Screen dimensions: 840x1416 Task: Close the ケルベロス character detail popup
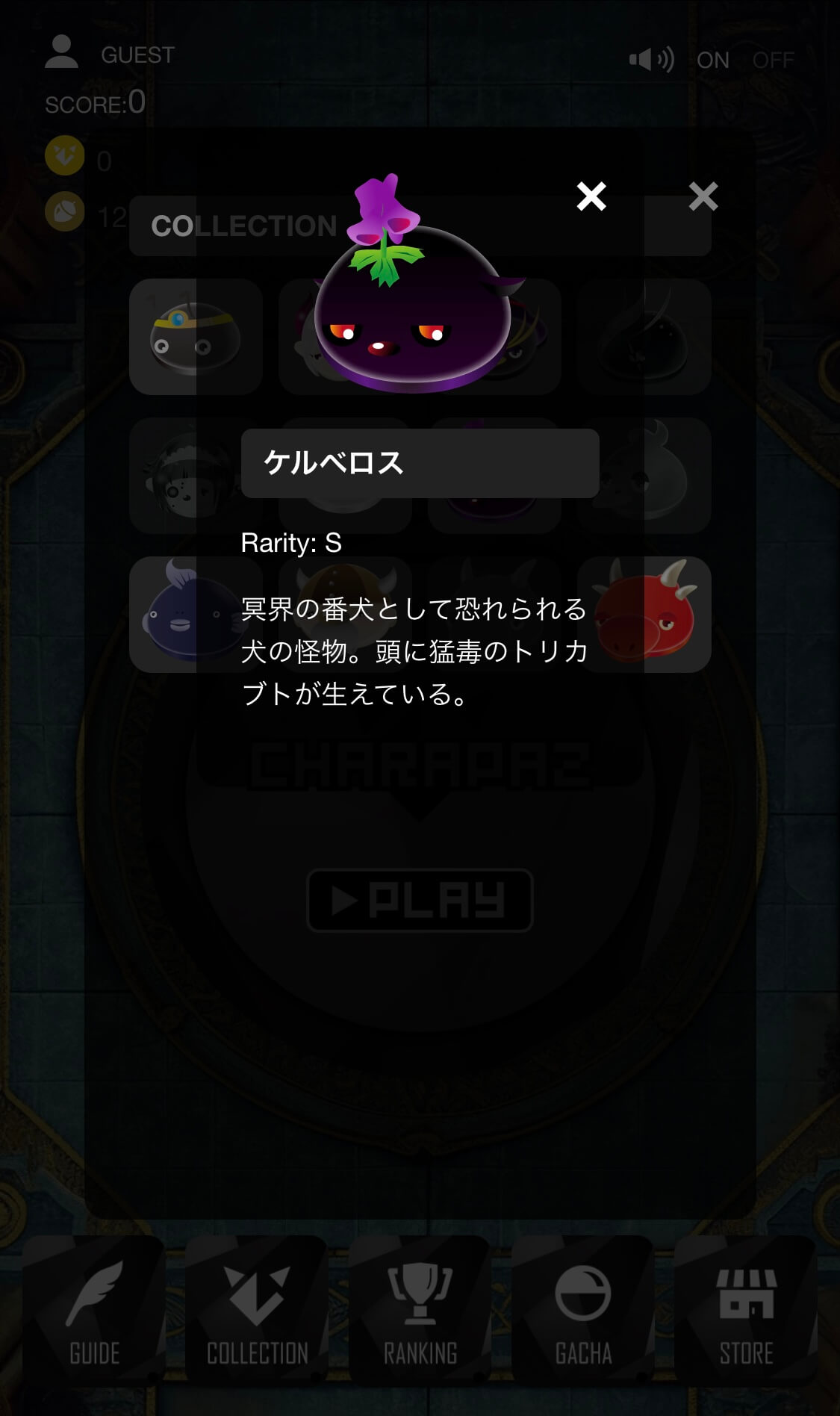pyautogui.click(x=591, y=196)
